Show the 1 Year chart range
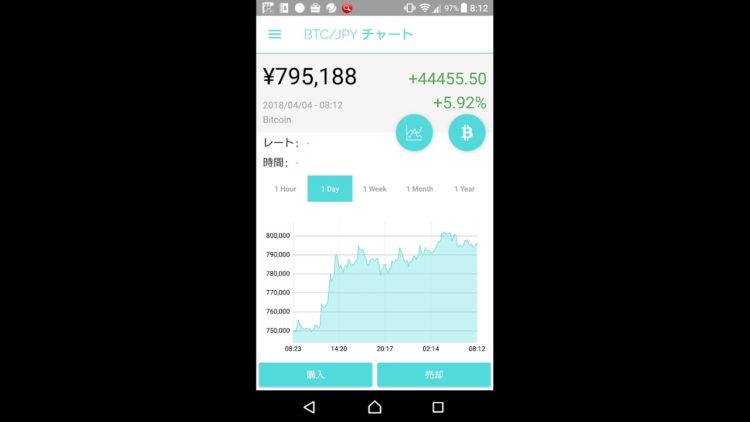 (464, 189)
